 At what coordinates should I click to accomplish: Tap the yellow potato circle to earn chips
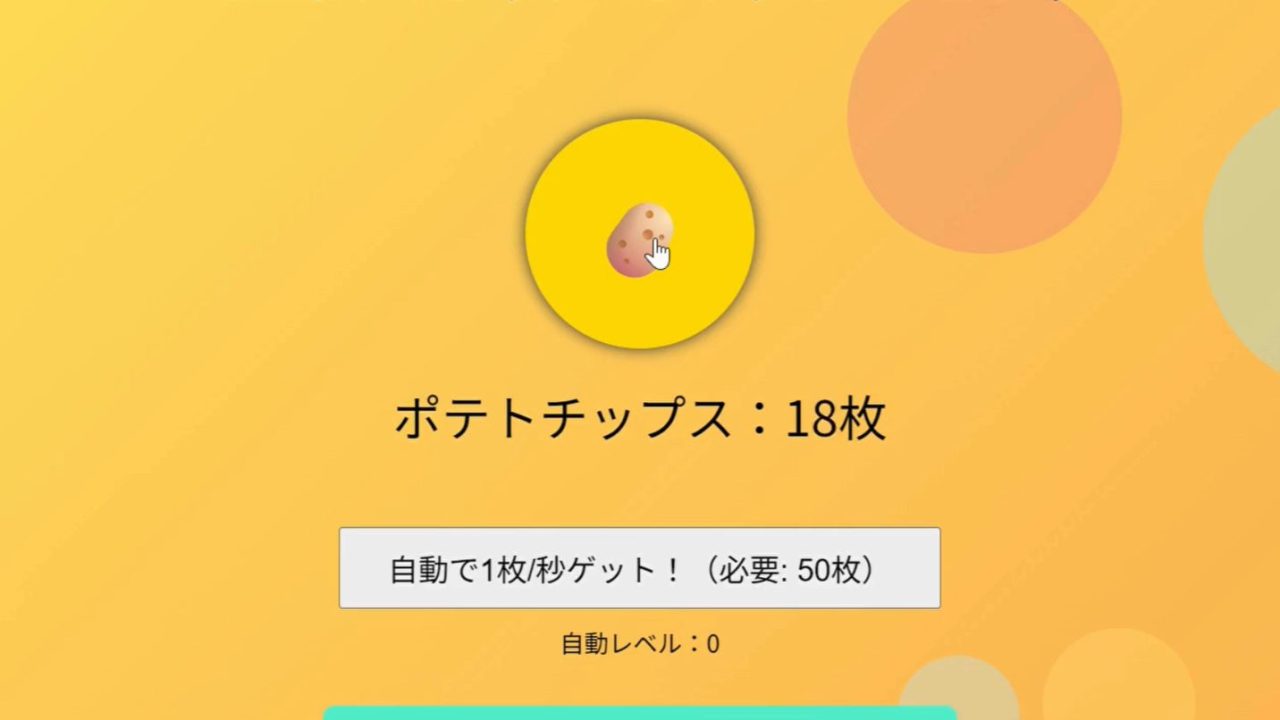coord(640,234)
